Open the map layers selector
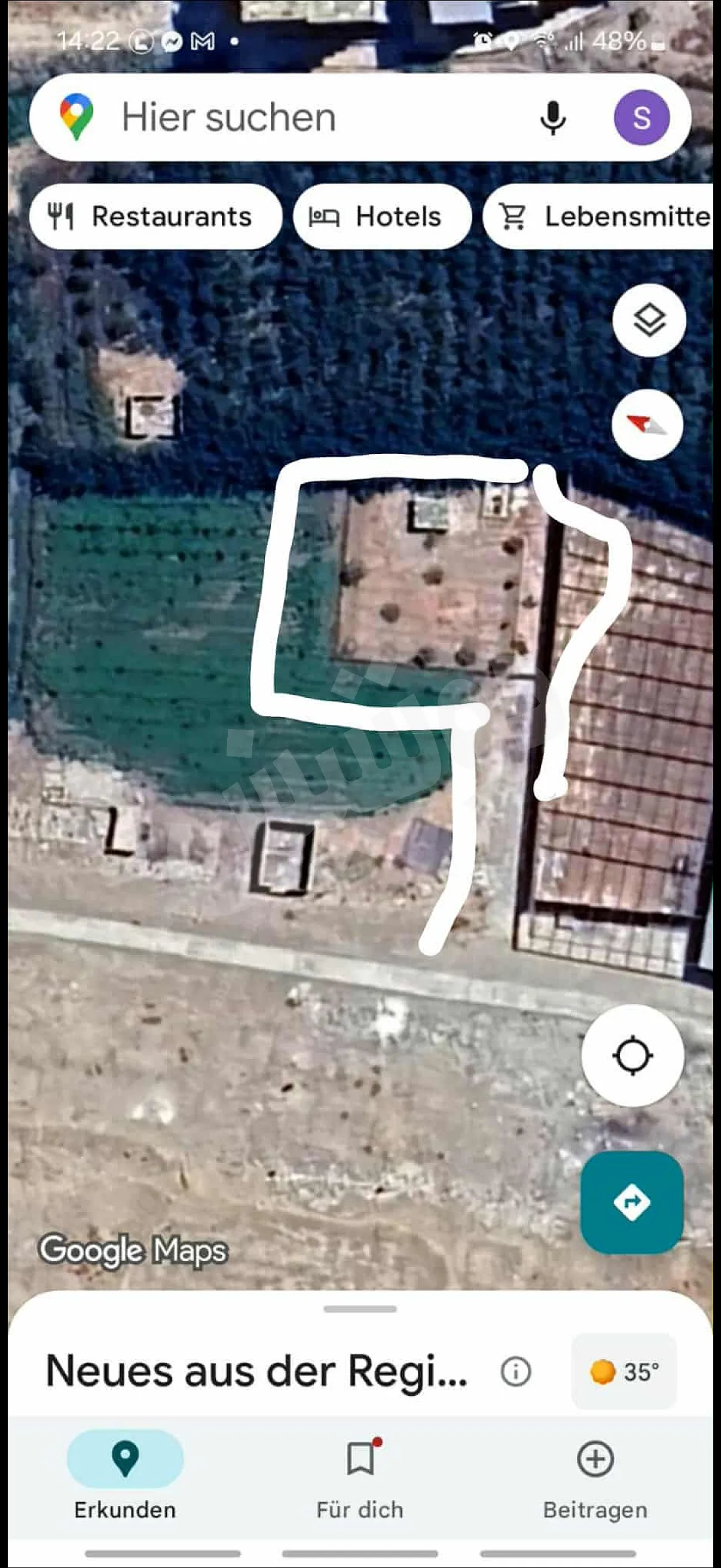The height and width of the screenshot is (1568, 721). [649, 319]
